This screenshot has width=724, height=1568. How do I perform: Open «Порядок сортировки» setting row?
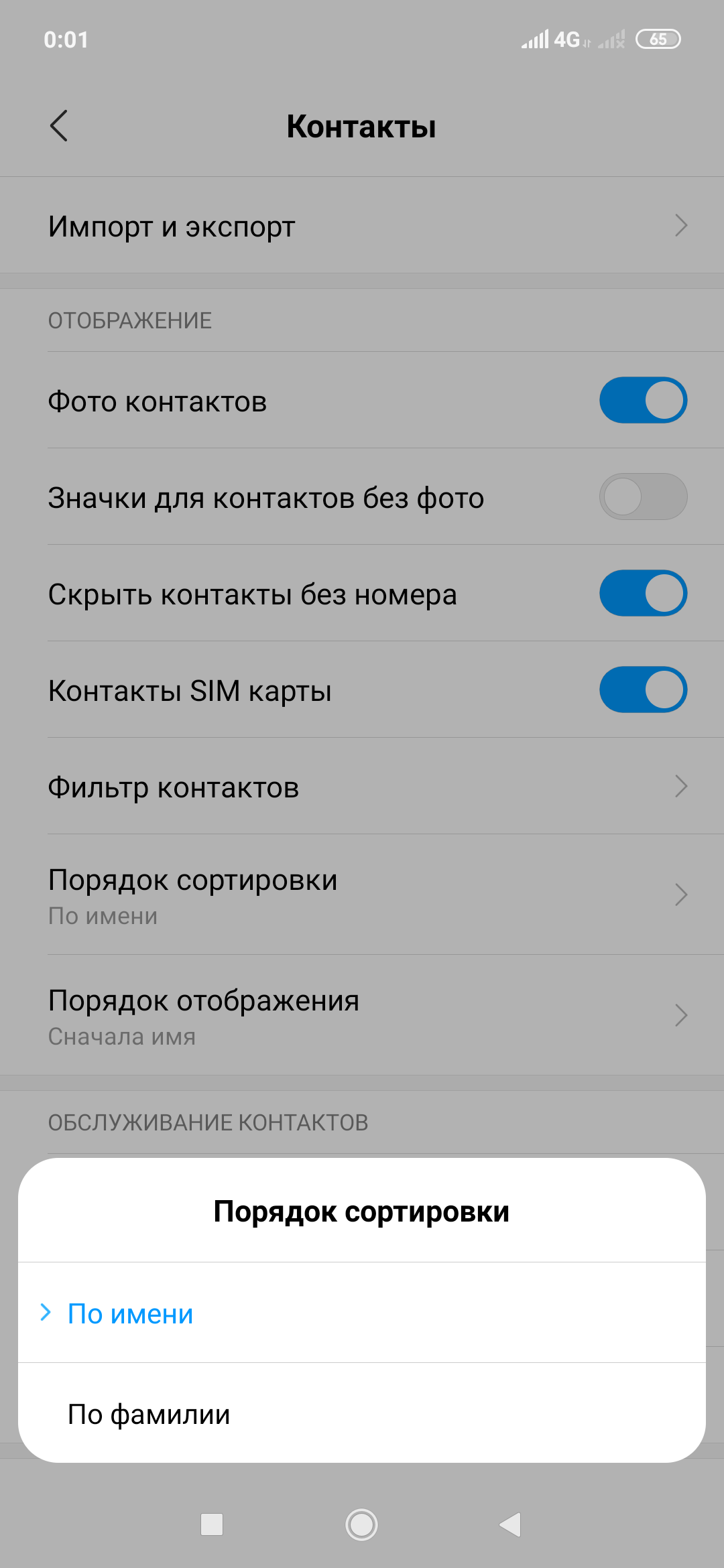pos(362,895)
